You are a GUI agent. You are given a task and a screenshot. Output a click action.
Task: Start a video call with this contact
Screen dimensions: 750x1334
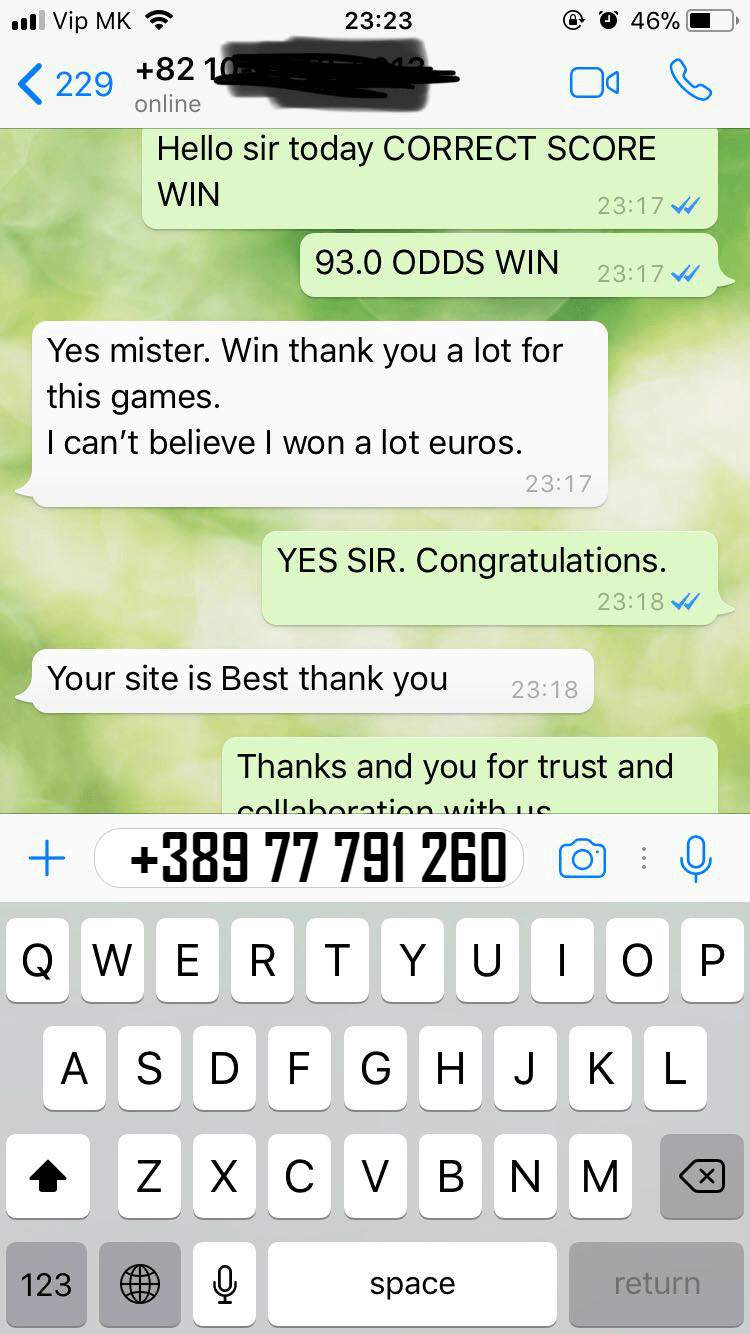pyautogui.click(x=594, y=83)
